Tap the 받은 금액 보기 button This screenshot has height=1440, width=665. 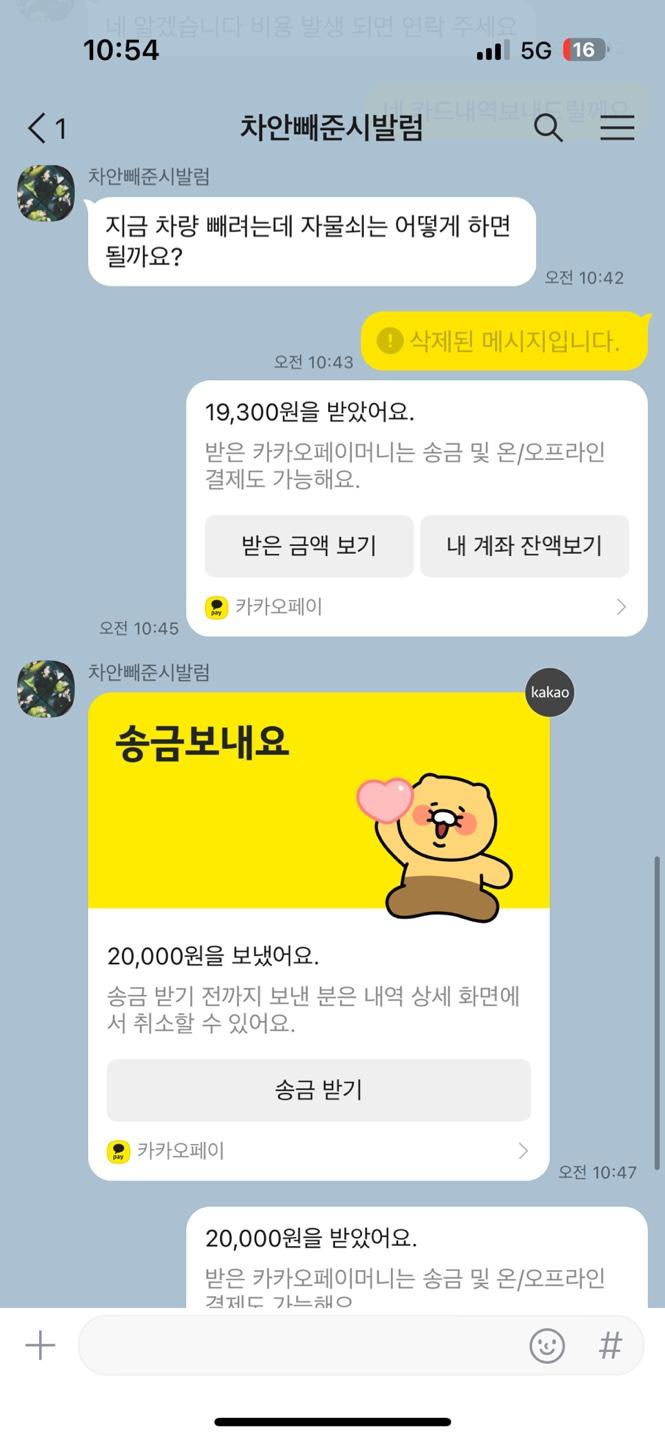(x=309, y=546)
